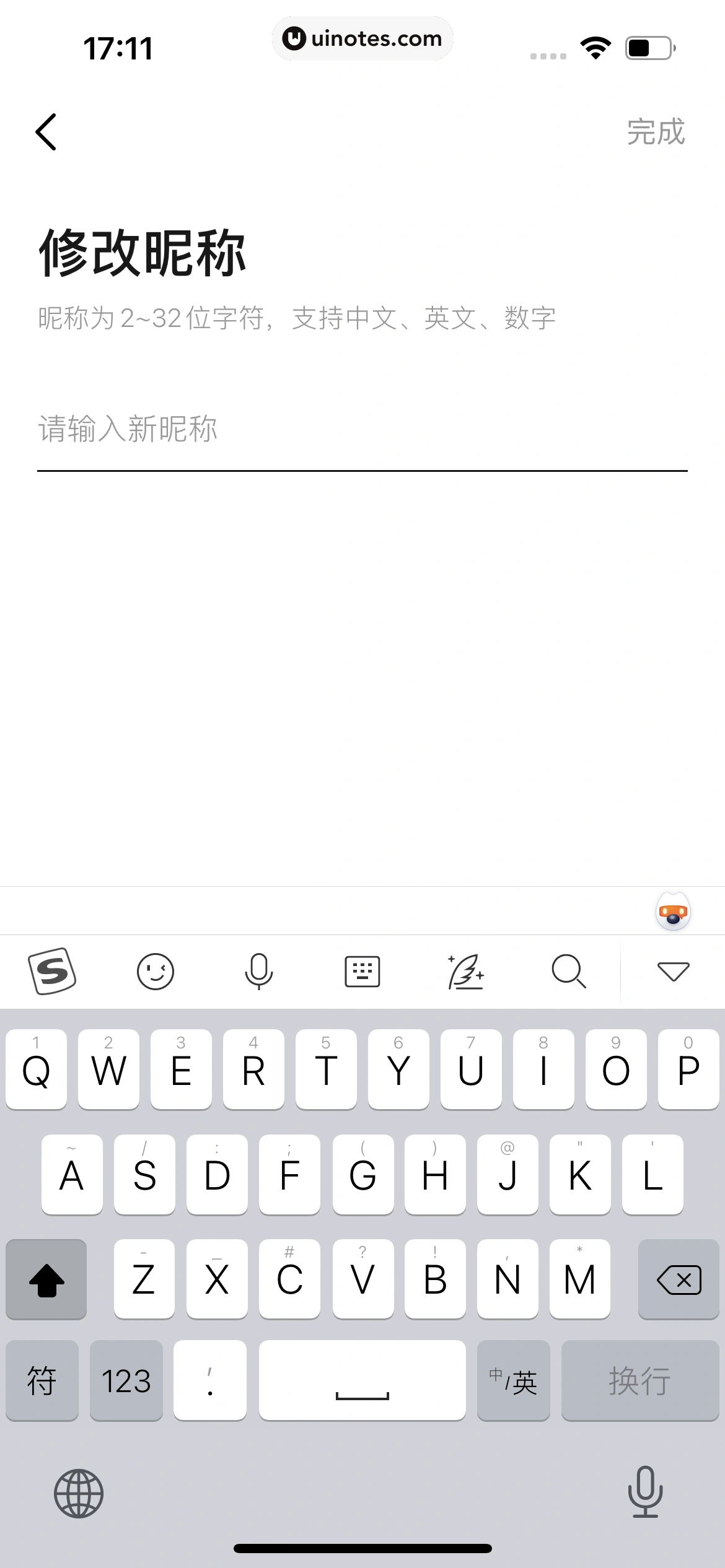
Task: Focus the 请输入新昵称 nickname field
Action: pyautogui.click(x=362, y=429)
